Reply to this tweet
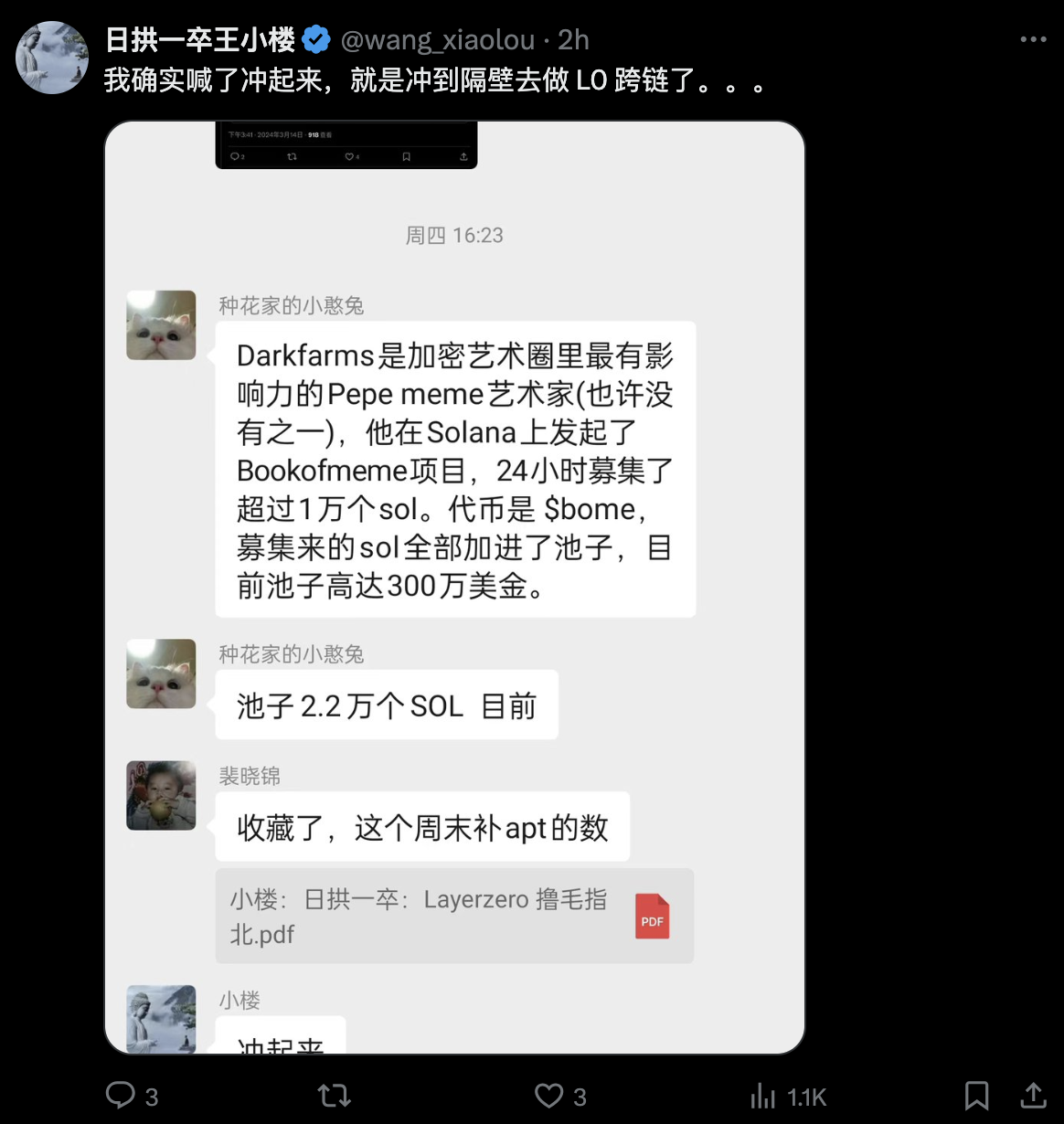 point(121,1095)
